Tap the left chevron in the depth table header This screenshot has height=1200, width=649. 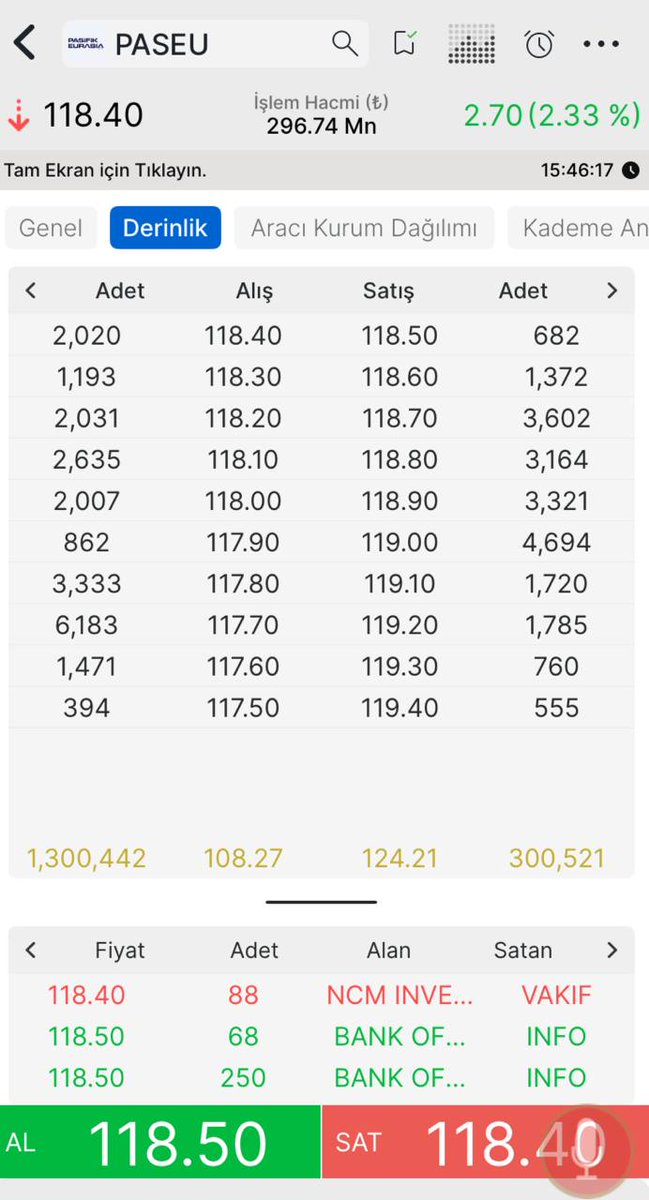tap(31, 291)
